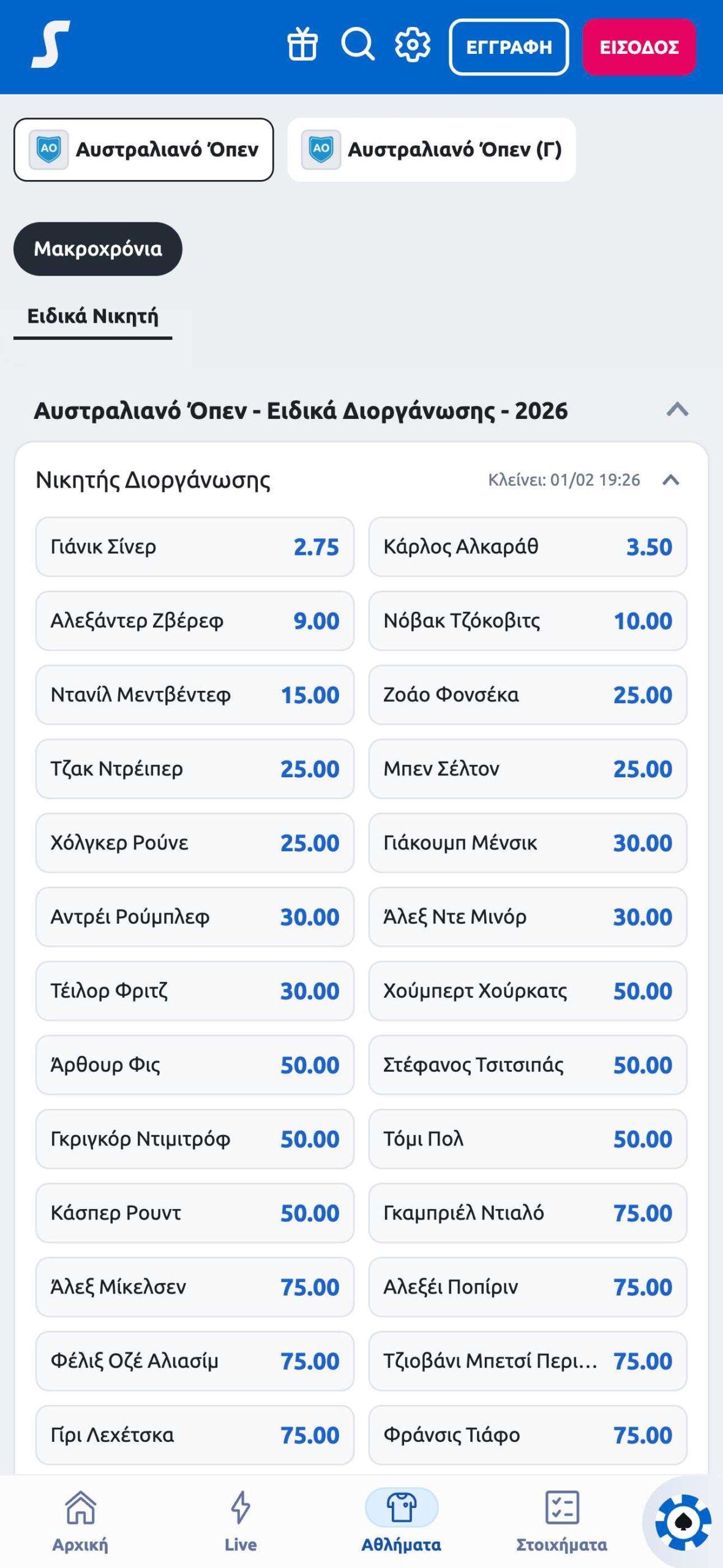Open the gift offers icon
This screenshot has height=1568, width=723.
pyautogui.click(x=302, y=45)
